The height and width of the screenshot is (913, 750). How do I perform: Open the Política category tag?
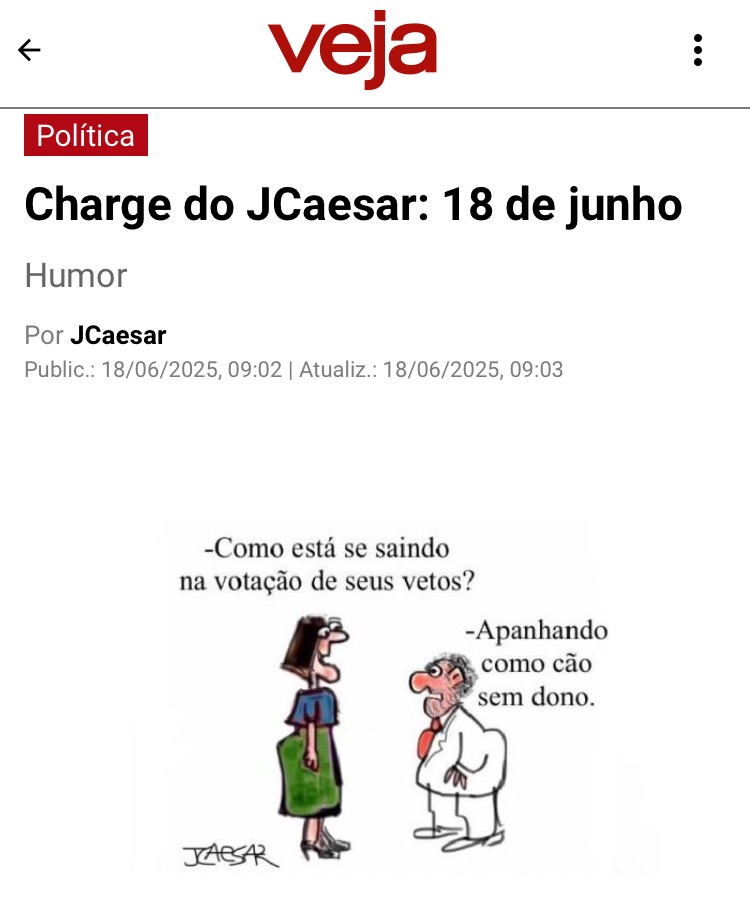pyautogui.click(x=86, y=136)
